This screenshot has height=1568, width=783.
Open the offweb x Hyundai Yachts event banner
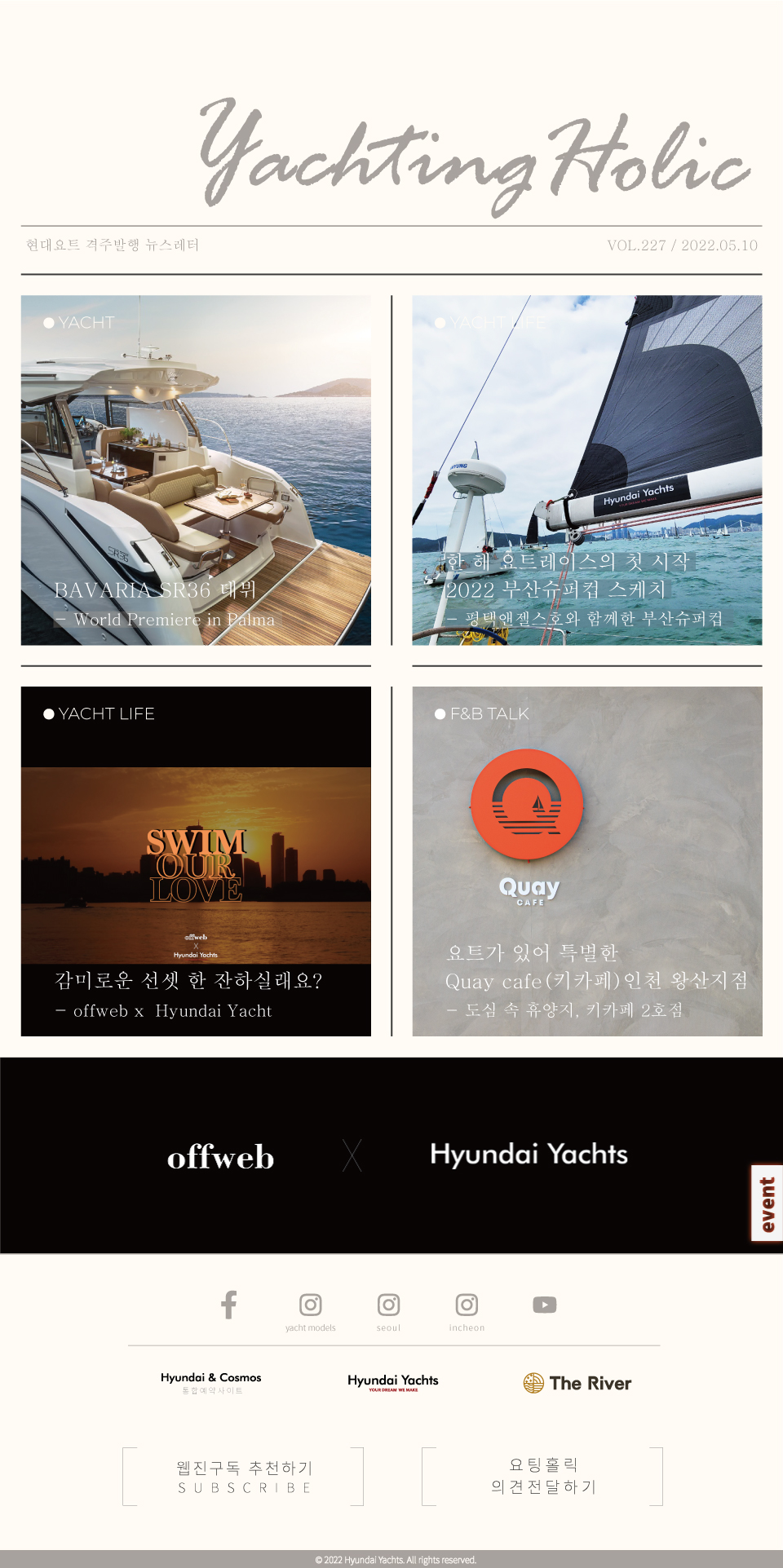point(391,1155)
